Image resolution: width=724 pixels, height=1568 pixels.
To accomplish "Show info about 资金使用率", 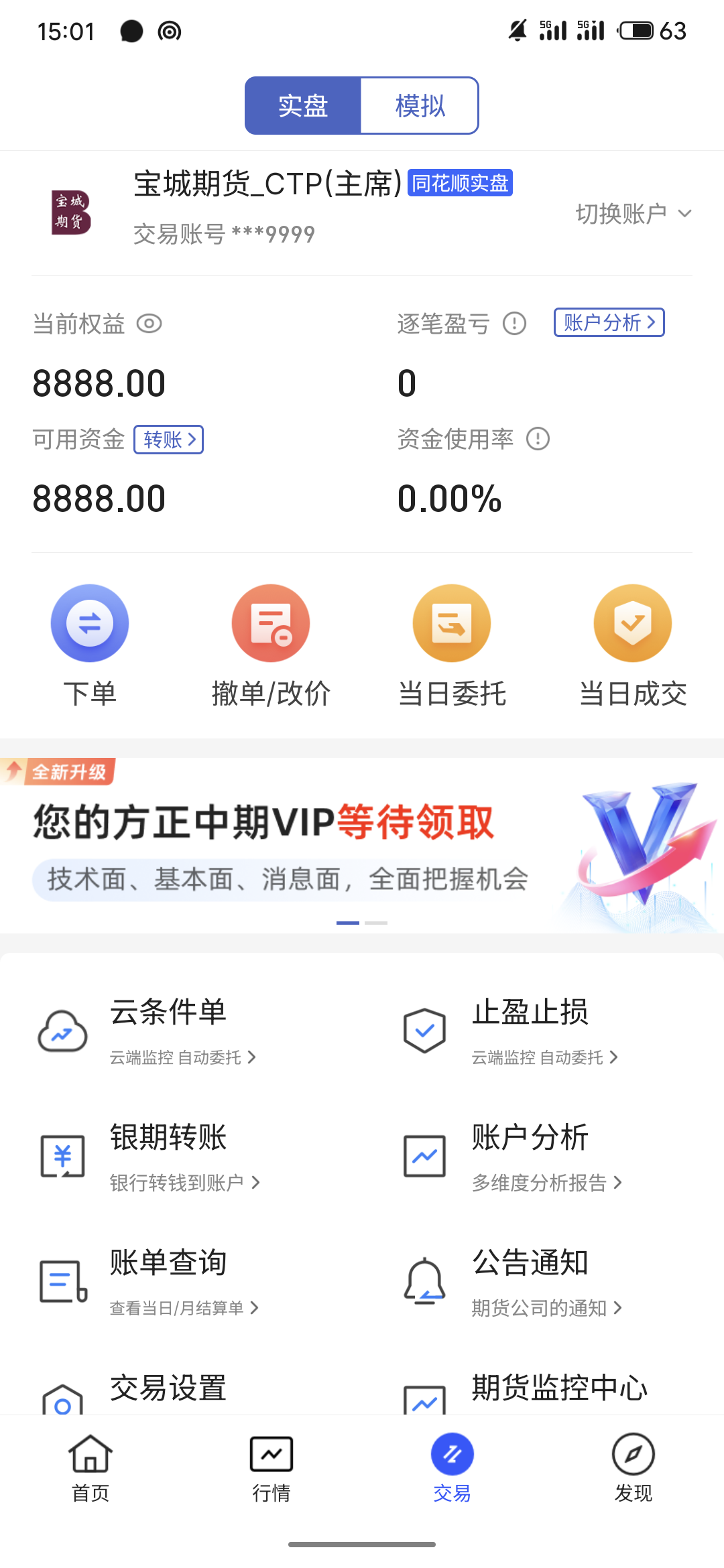I will (538, 440).
